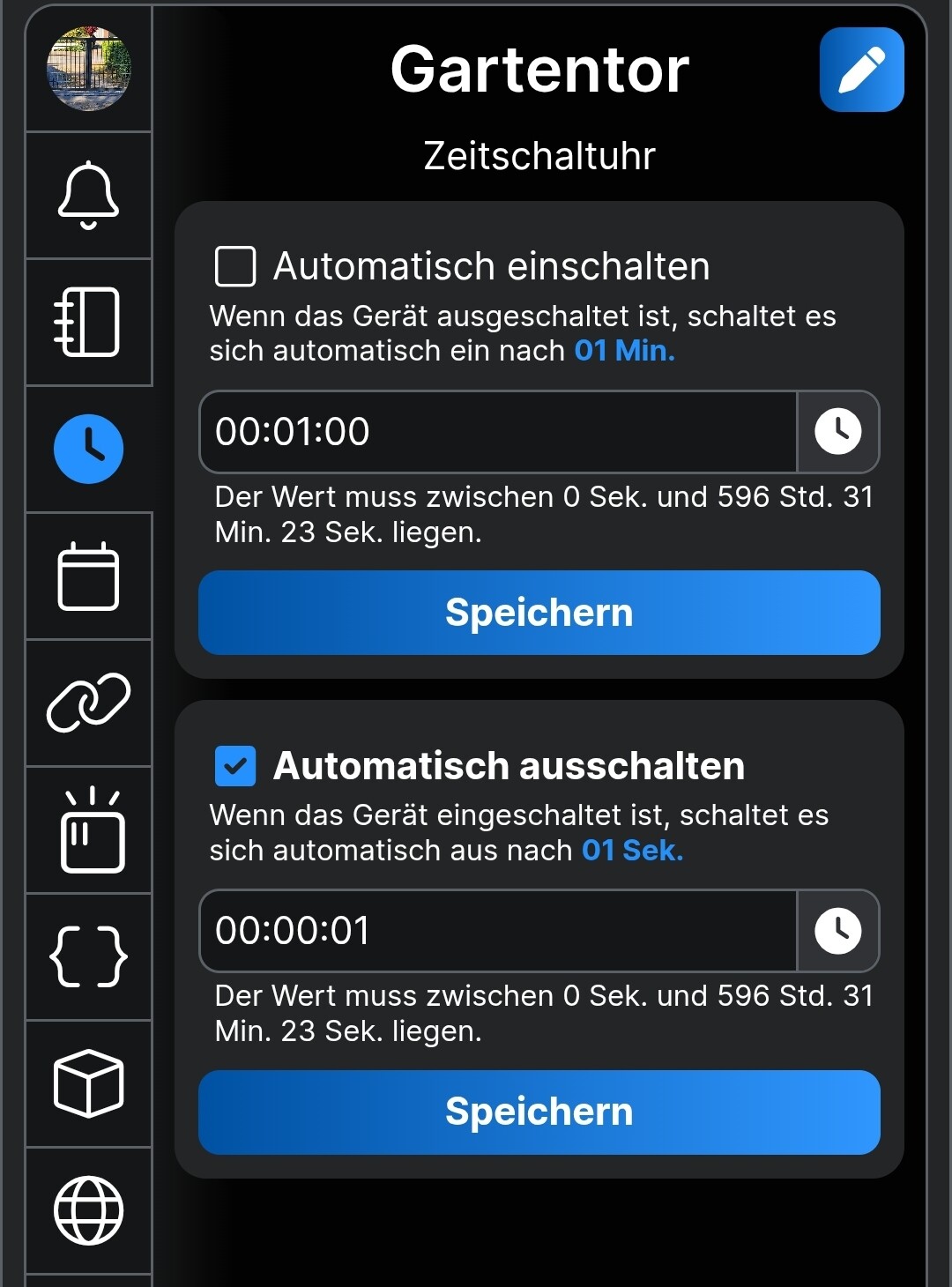Image resolution: width=952 pixels, height=1287 pixels.
Task: Open the input-with-rays icon tab
Action: pos(88,829)
